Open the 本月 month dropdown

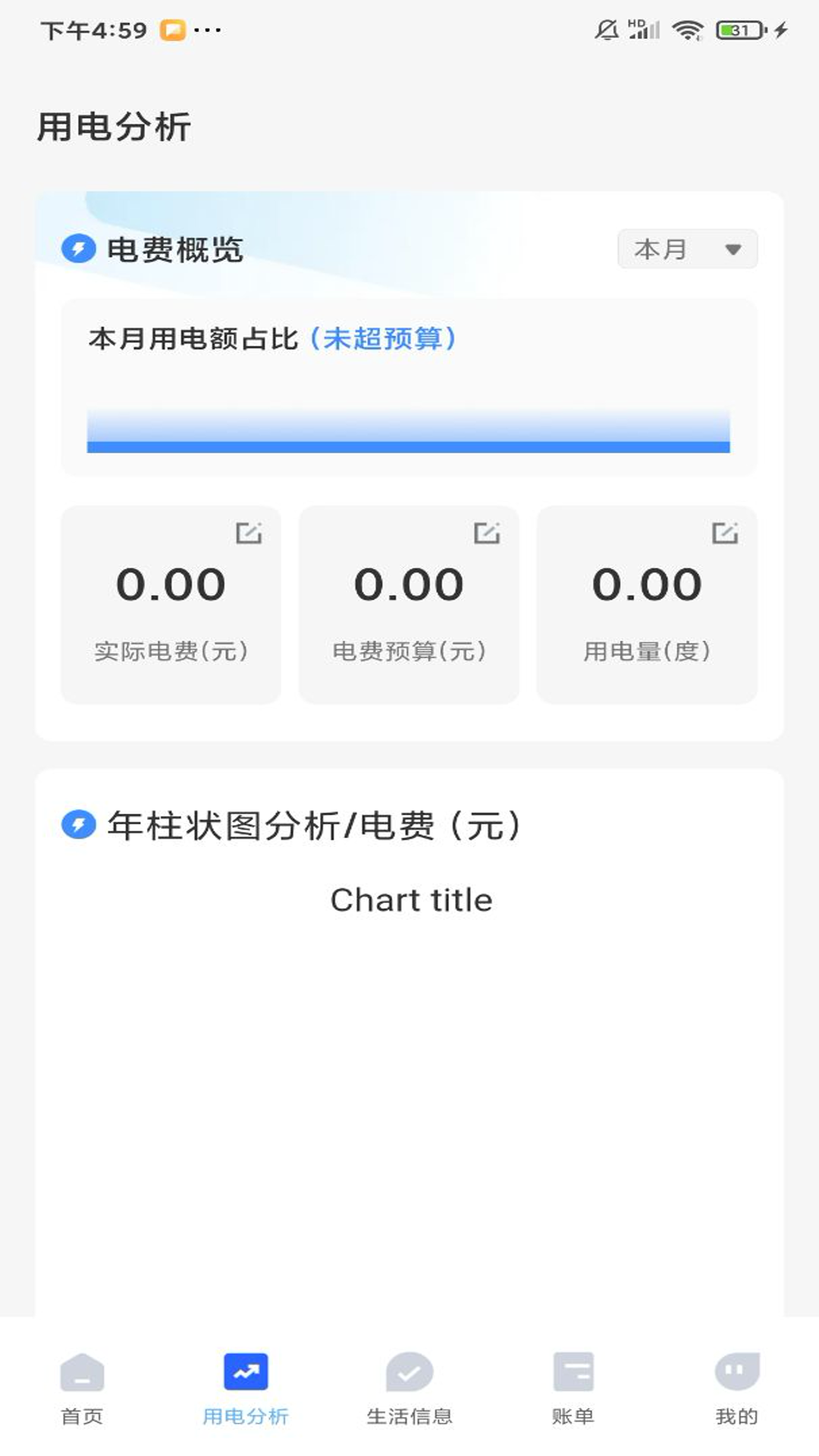pyautogui.click(x=686, y=249)
